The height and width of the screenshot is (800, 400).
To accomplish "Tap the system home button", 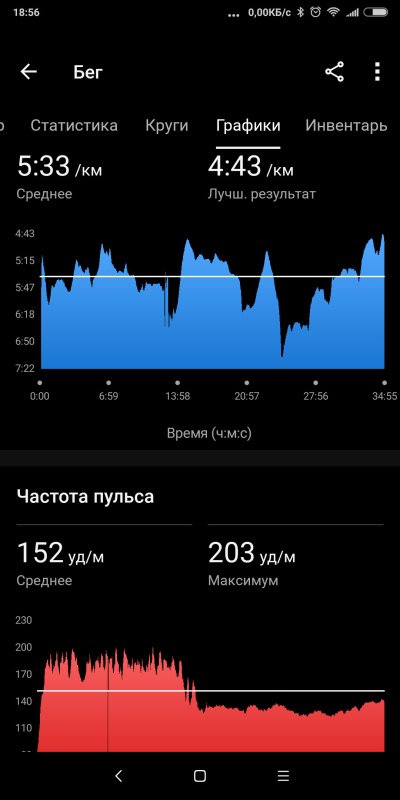I will (x=200, y=776).
